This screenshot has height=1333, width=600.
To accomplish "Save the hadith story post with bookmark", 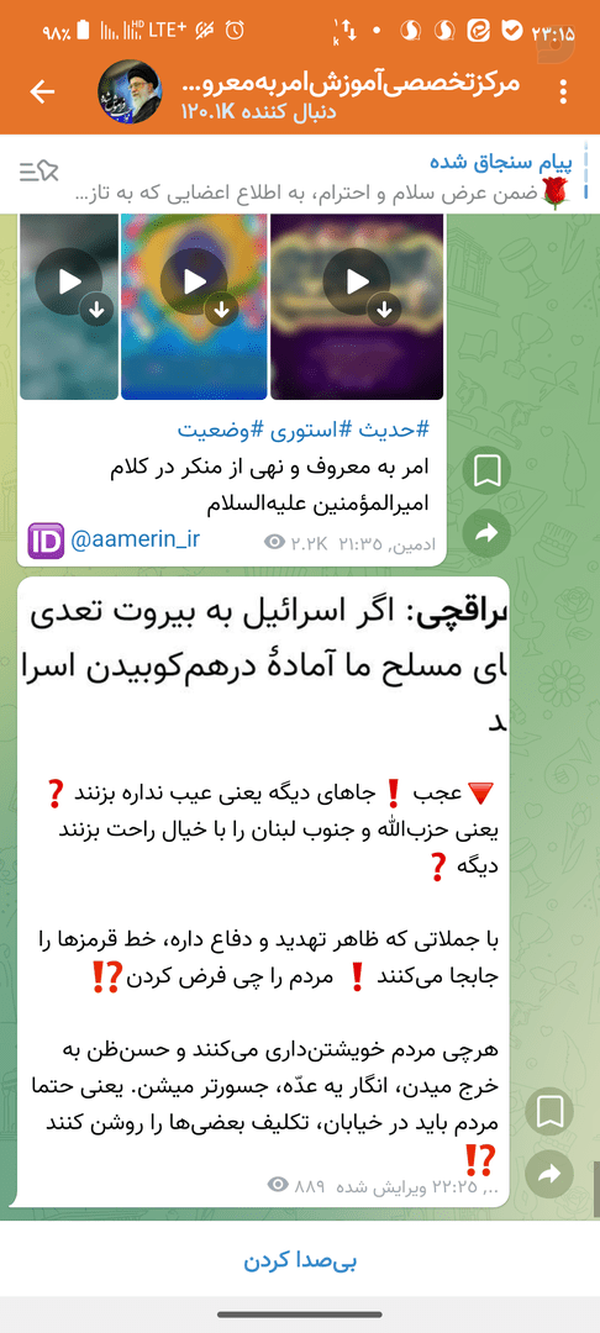I will pyautogui.click(x=487, y=472).
